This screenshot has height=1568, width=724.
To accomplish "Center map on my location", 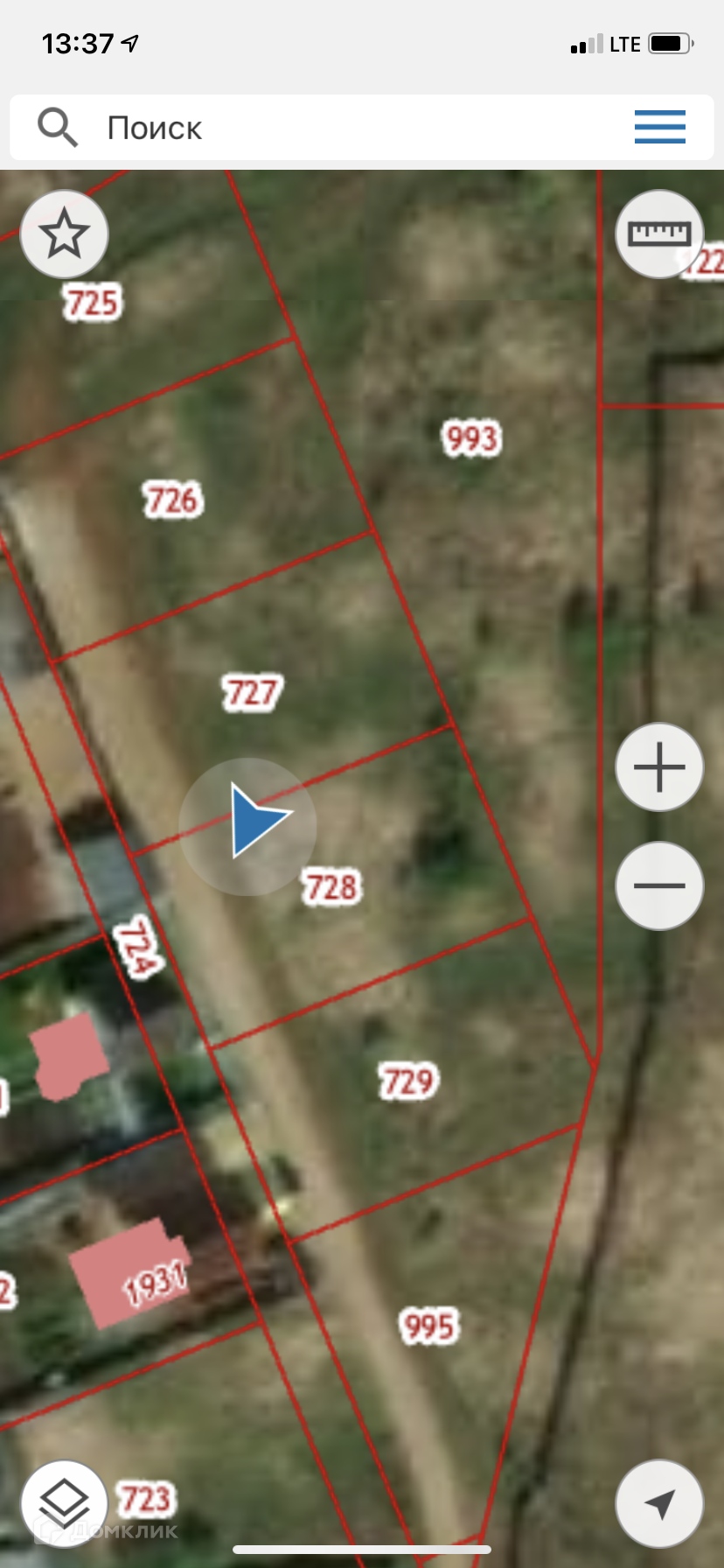I will [x=659, y=1503].
